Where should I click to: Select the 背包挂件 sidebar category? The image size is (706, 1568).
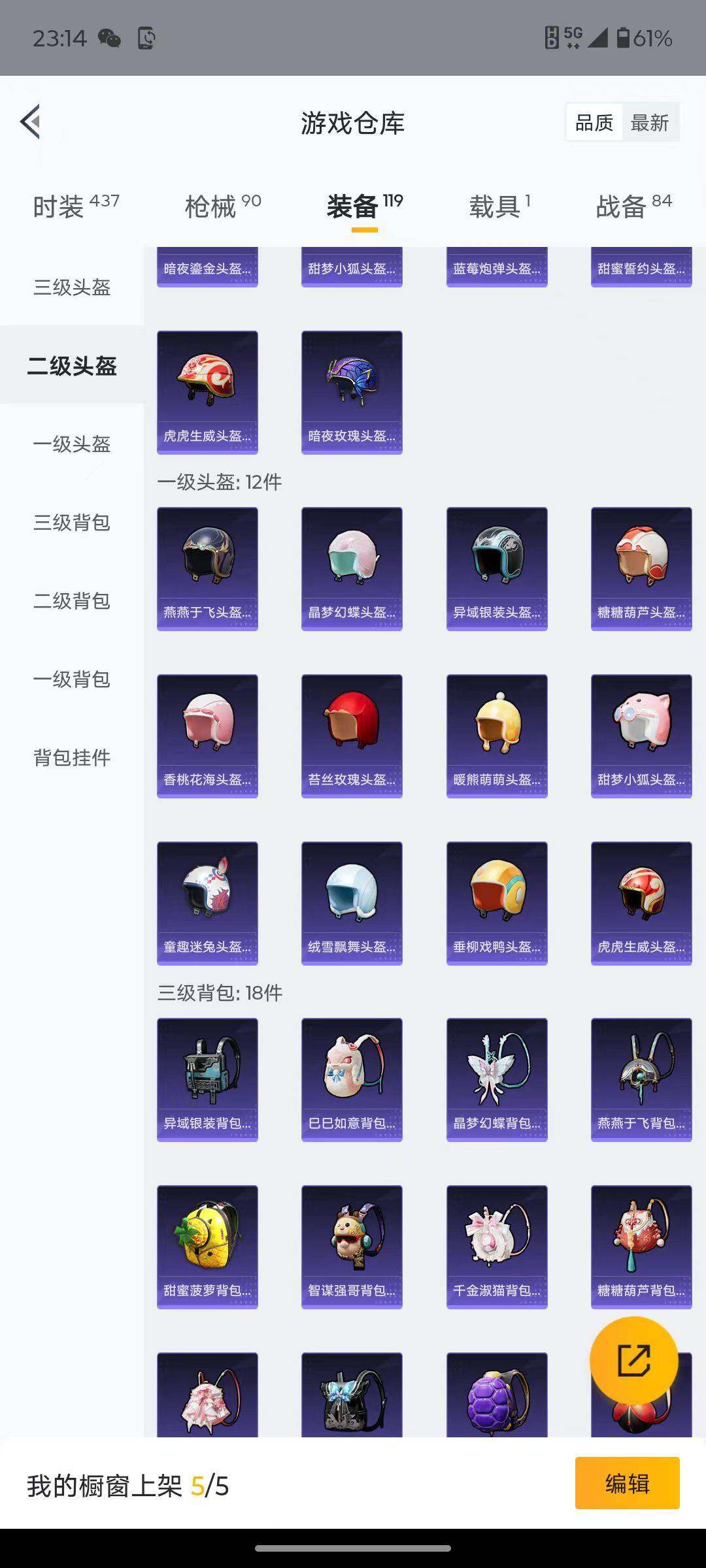tap(72, 758)
